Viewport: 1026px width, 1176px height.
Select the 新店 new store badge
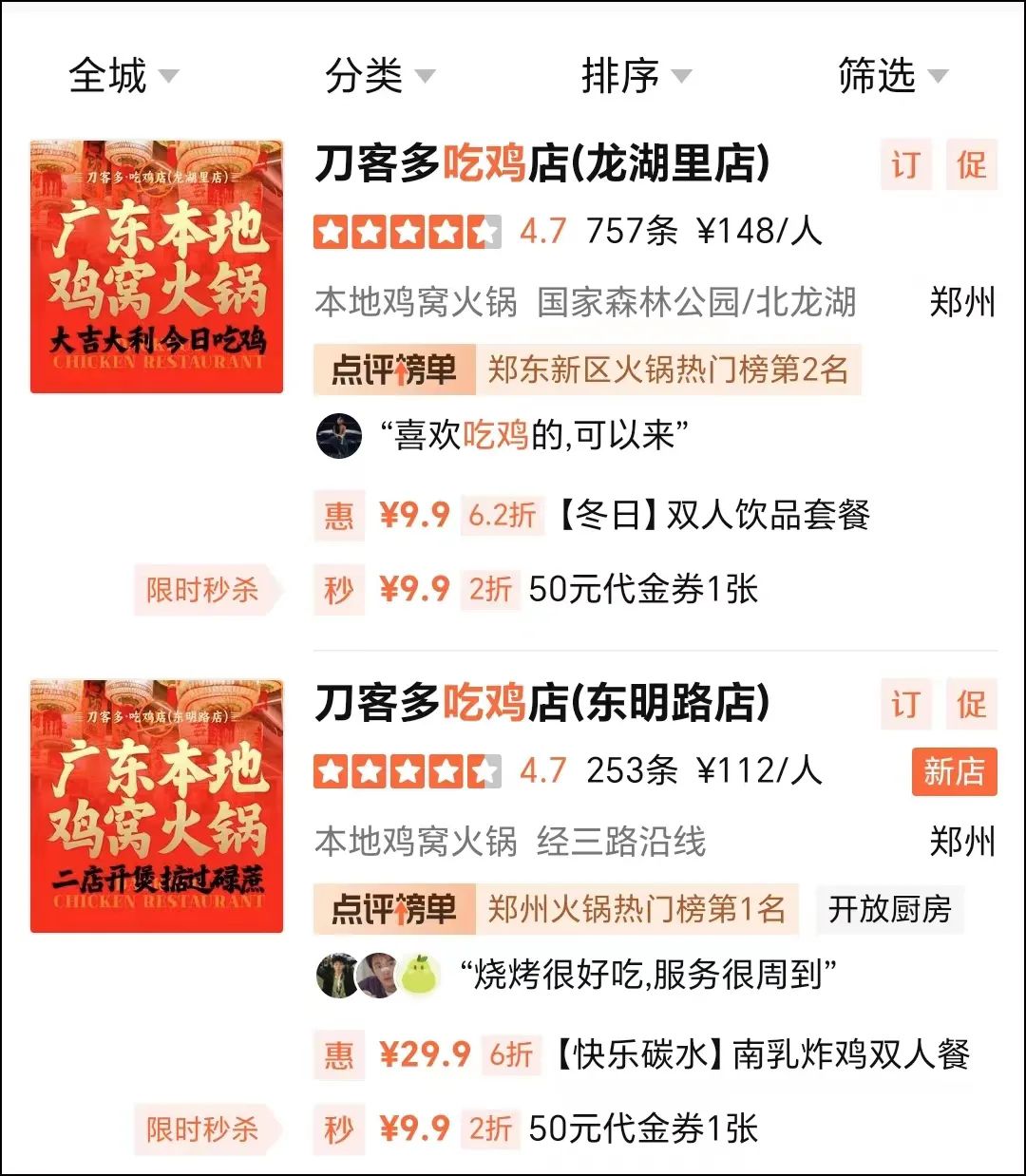coord(955,772)
